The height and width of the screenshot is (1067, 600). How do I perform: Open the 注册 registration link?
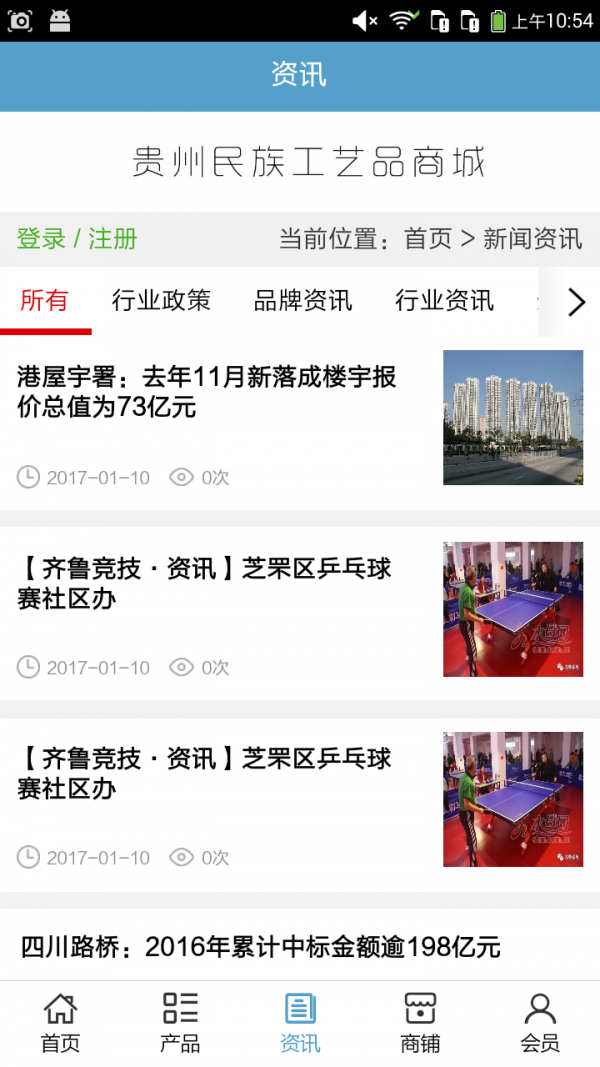click(112, 239)
